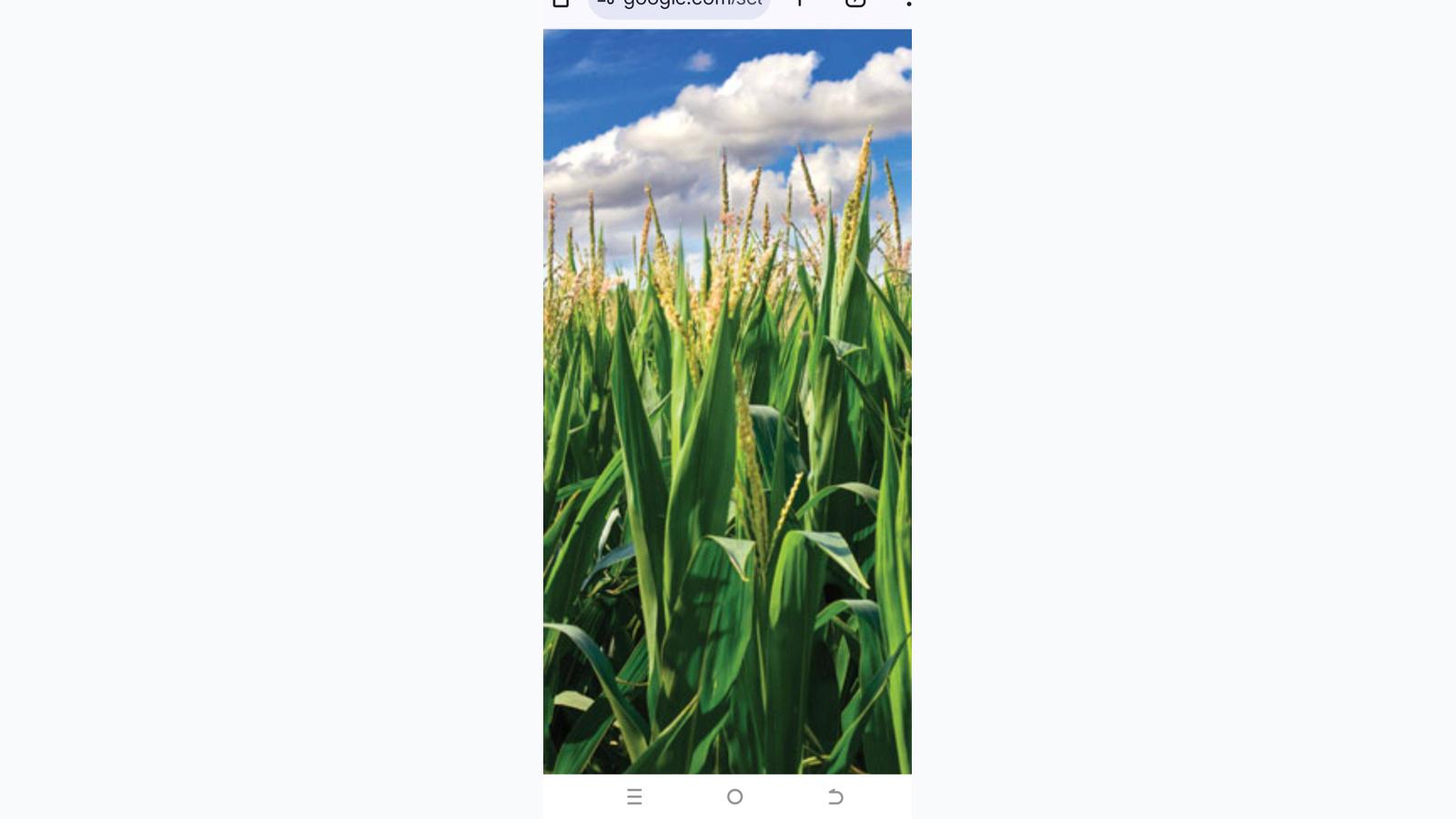Open a new browser tab

(x=800, y=3)
